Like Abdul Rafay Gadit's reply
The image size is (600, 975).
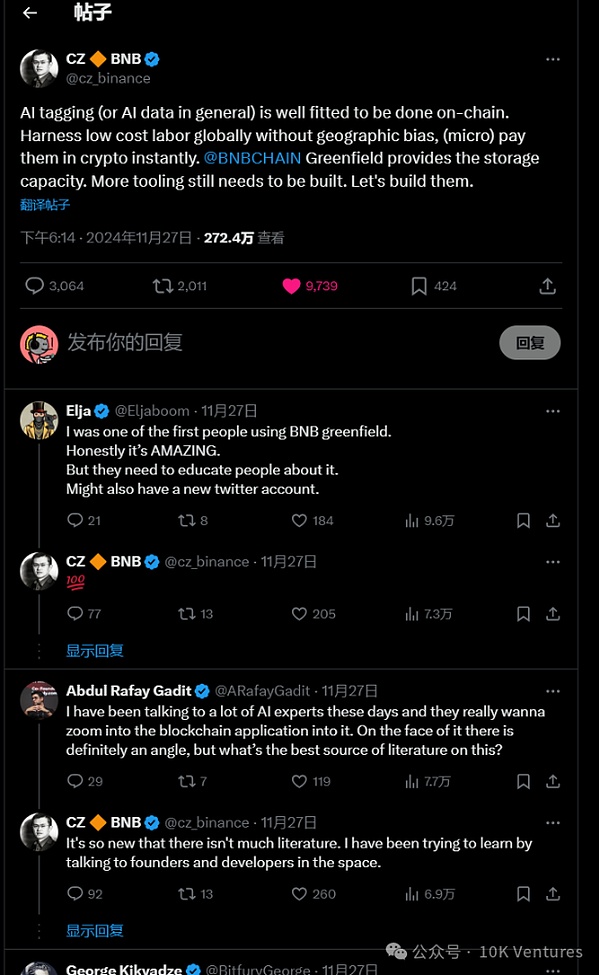pos(299,781)
